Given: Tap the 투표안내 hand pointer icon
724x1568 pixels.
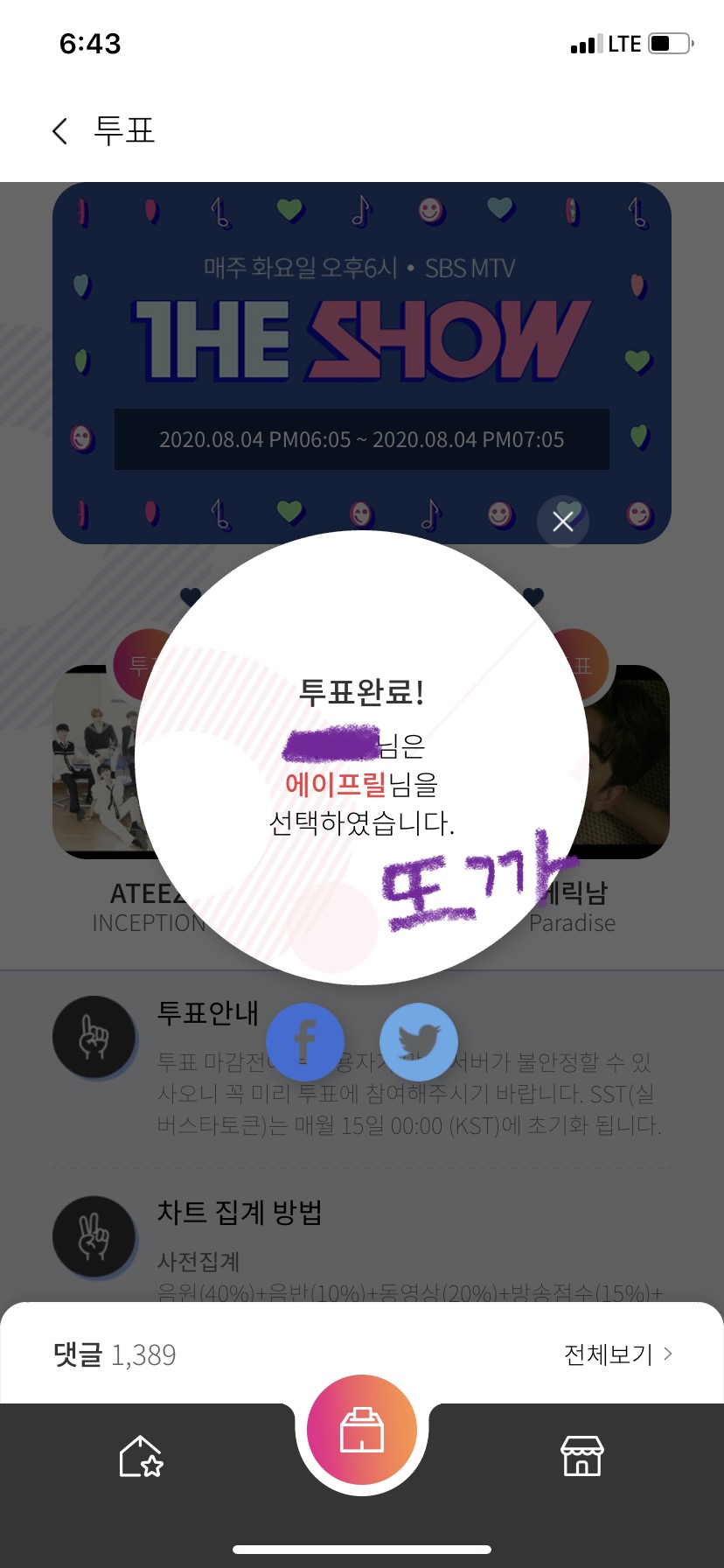Looking at the screenshot, I should (x=94, y=1037).
